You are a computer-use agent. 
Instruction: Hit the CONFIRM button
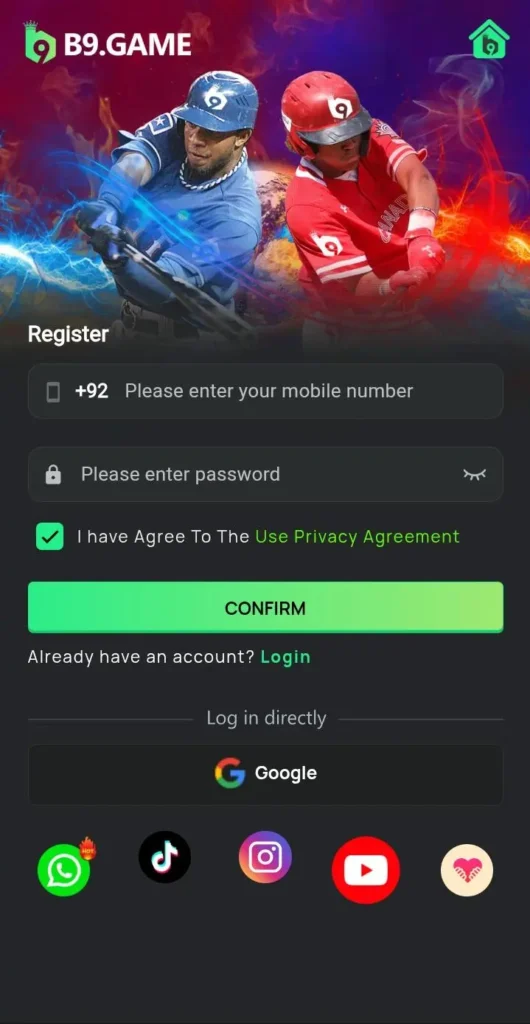point(265,607)
